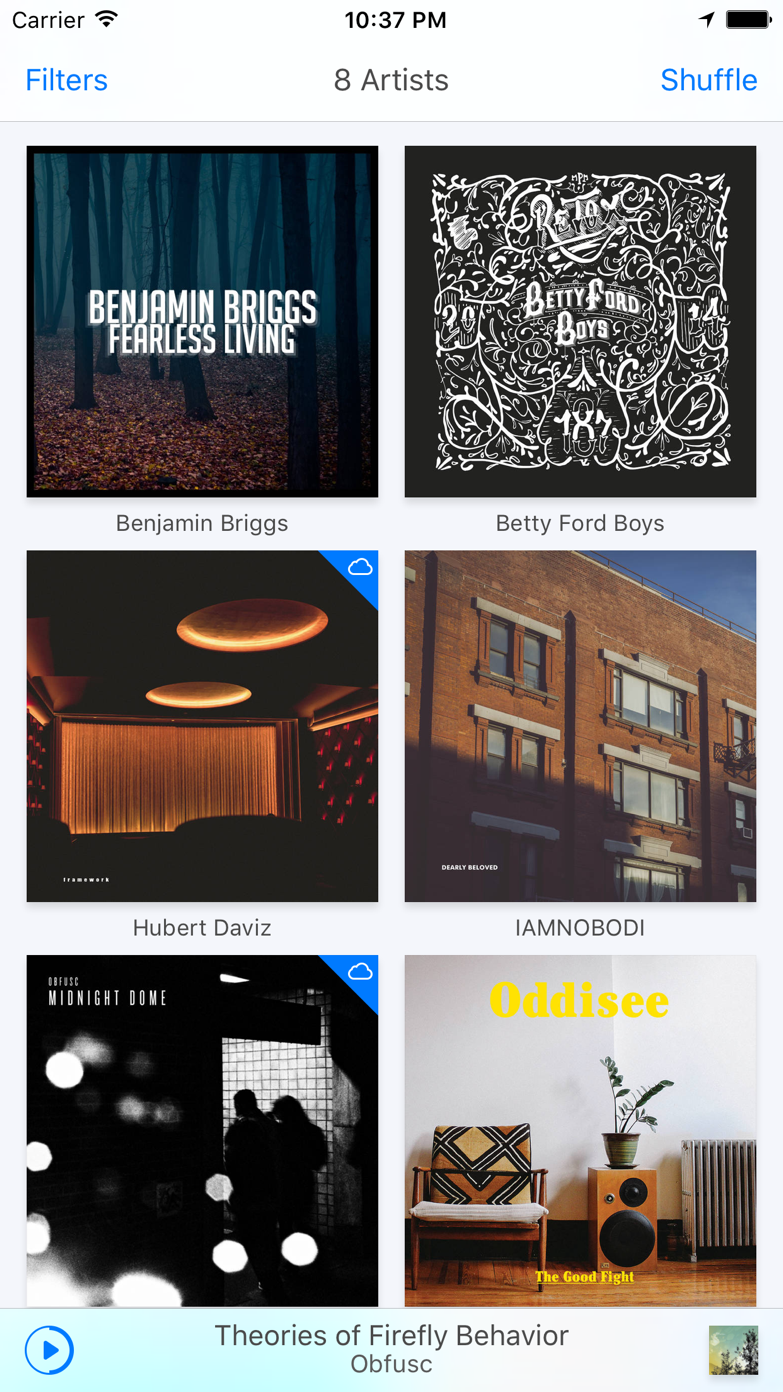Screen dimensions: 783x1392
Task: Open the Filters menu
Action: (x=66, y=80)
